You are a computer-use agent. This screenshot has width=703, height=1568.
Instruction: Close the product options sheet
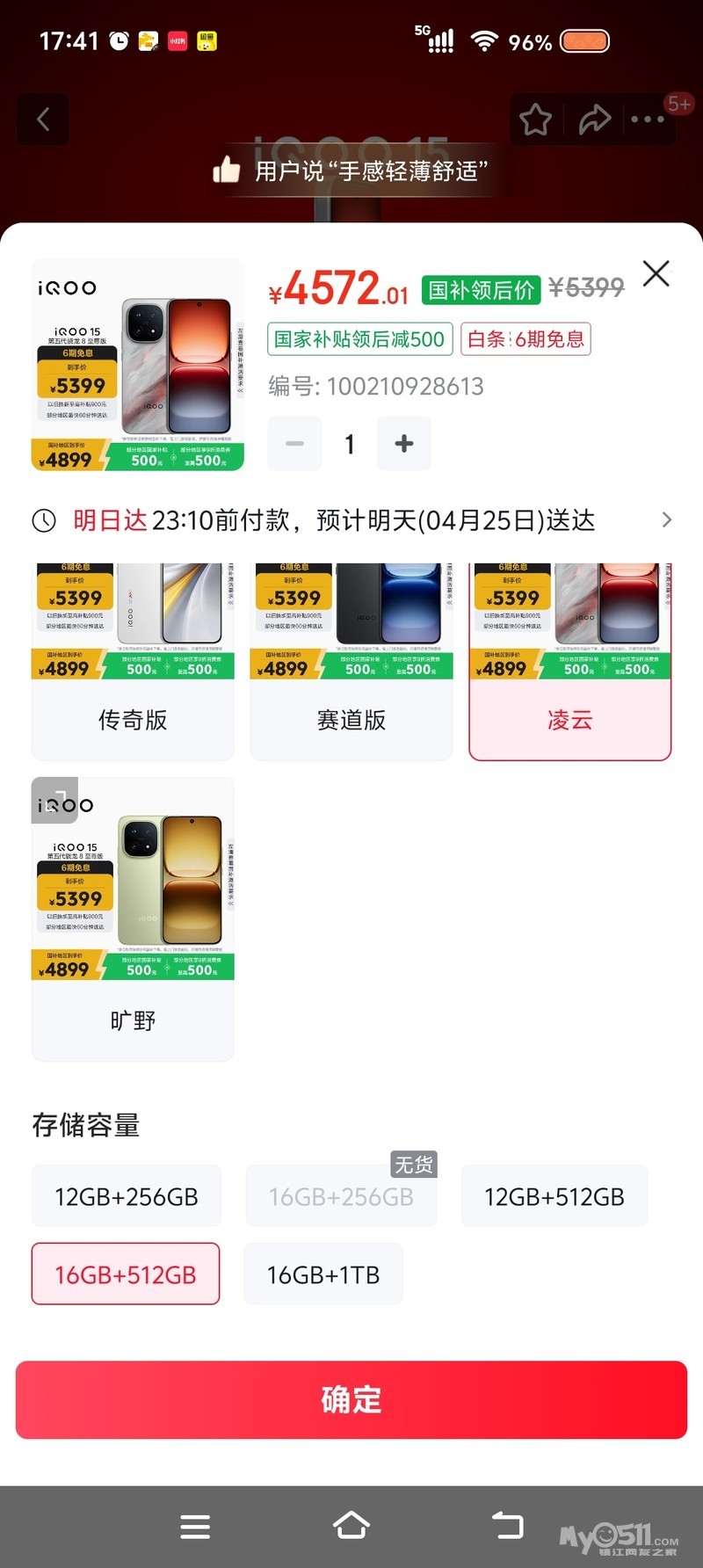pyautogui.click(x=656, y=273)
